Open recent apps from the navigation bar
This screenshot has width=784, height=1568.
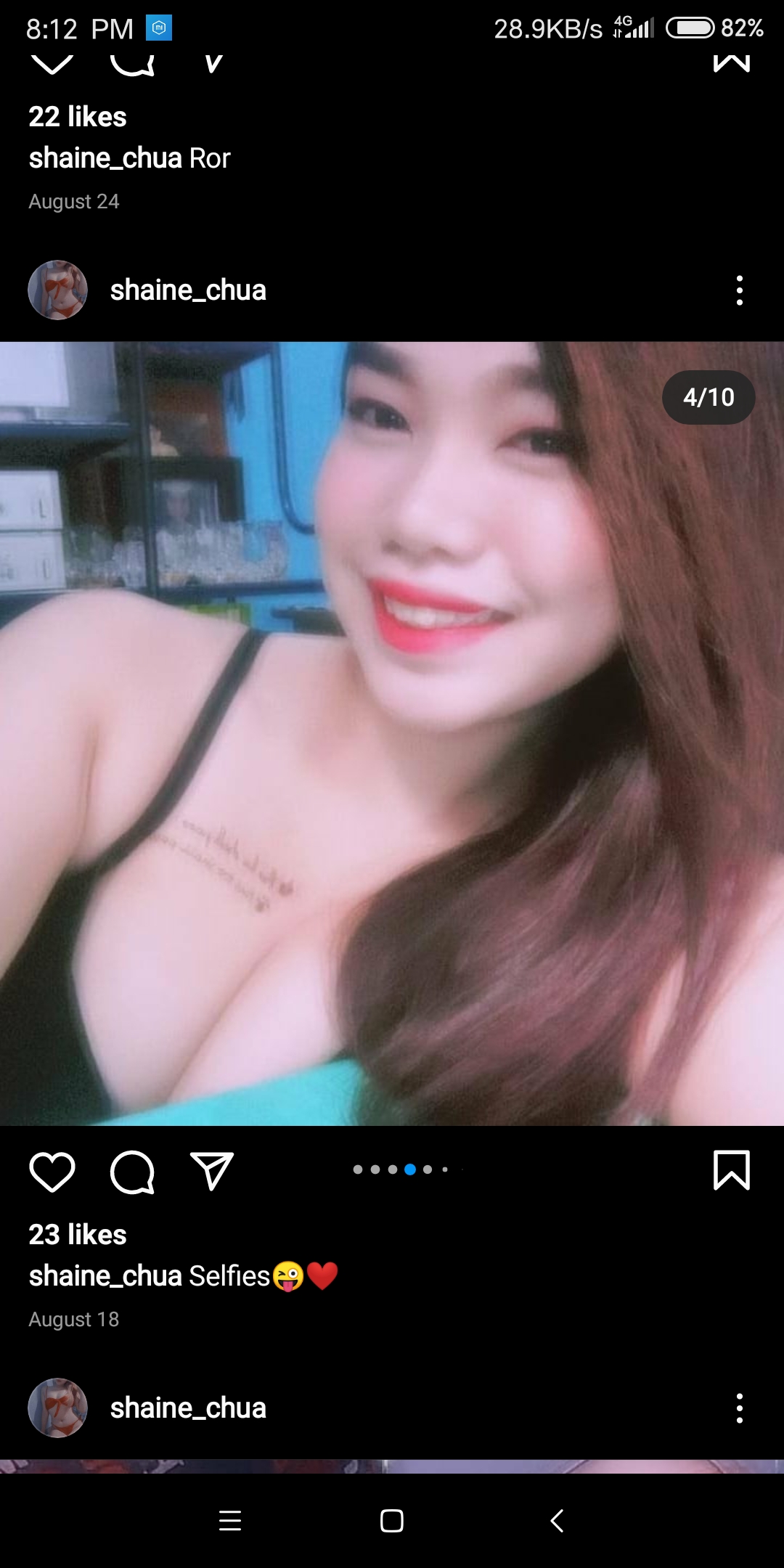pos(230,1520)
